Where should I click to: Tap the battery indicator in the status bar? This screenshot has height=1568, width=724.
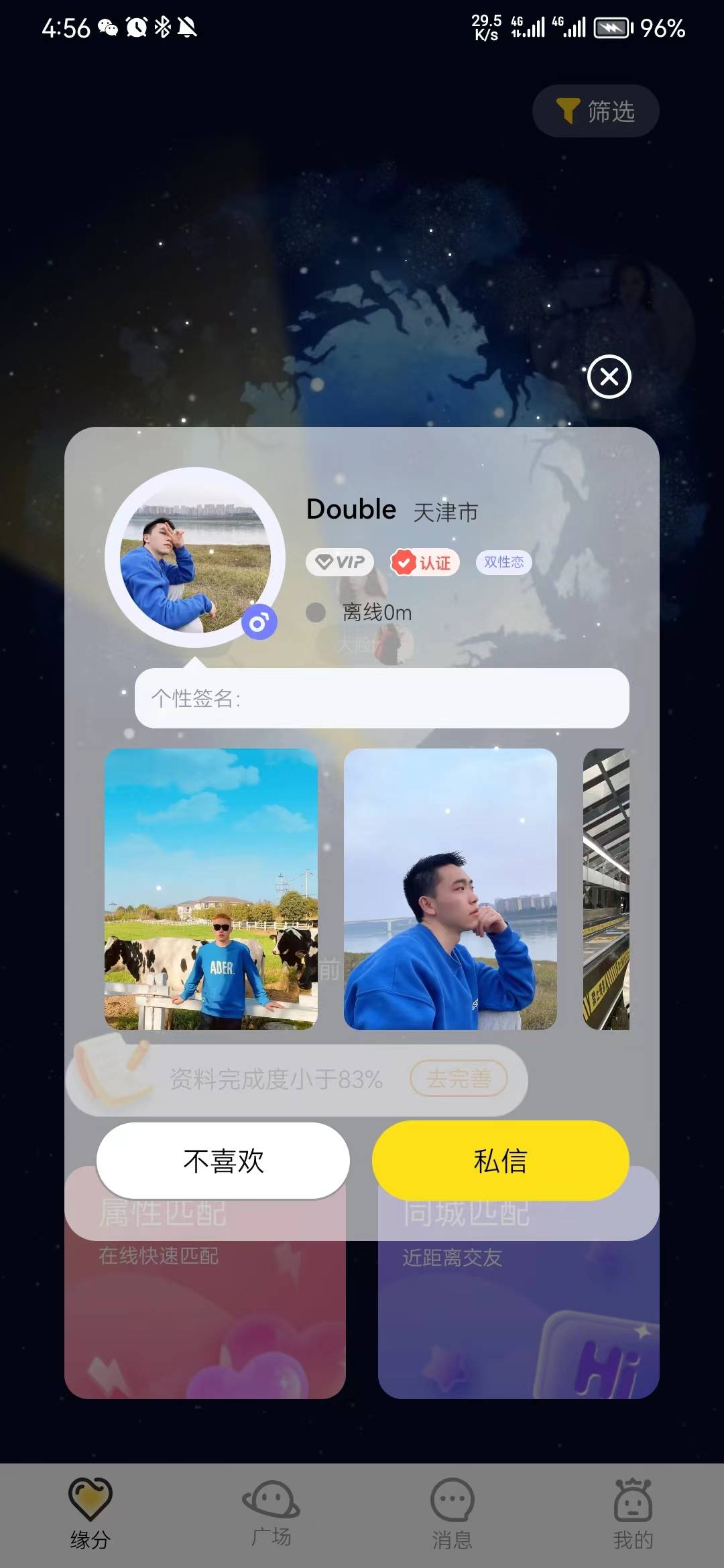(612, 28)
